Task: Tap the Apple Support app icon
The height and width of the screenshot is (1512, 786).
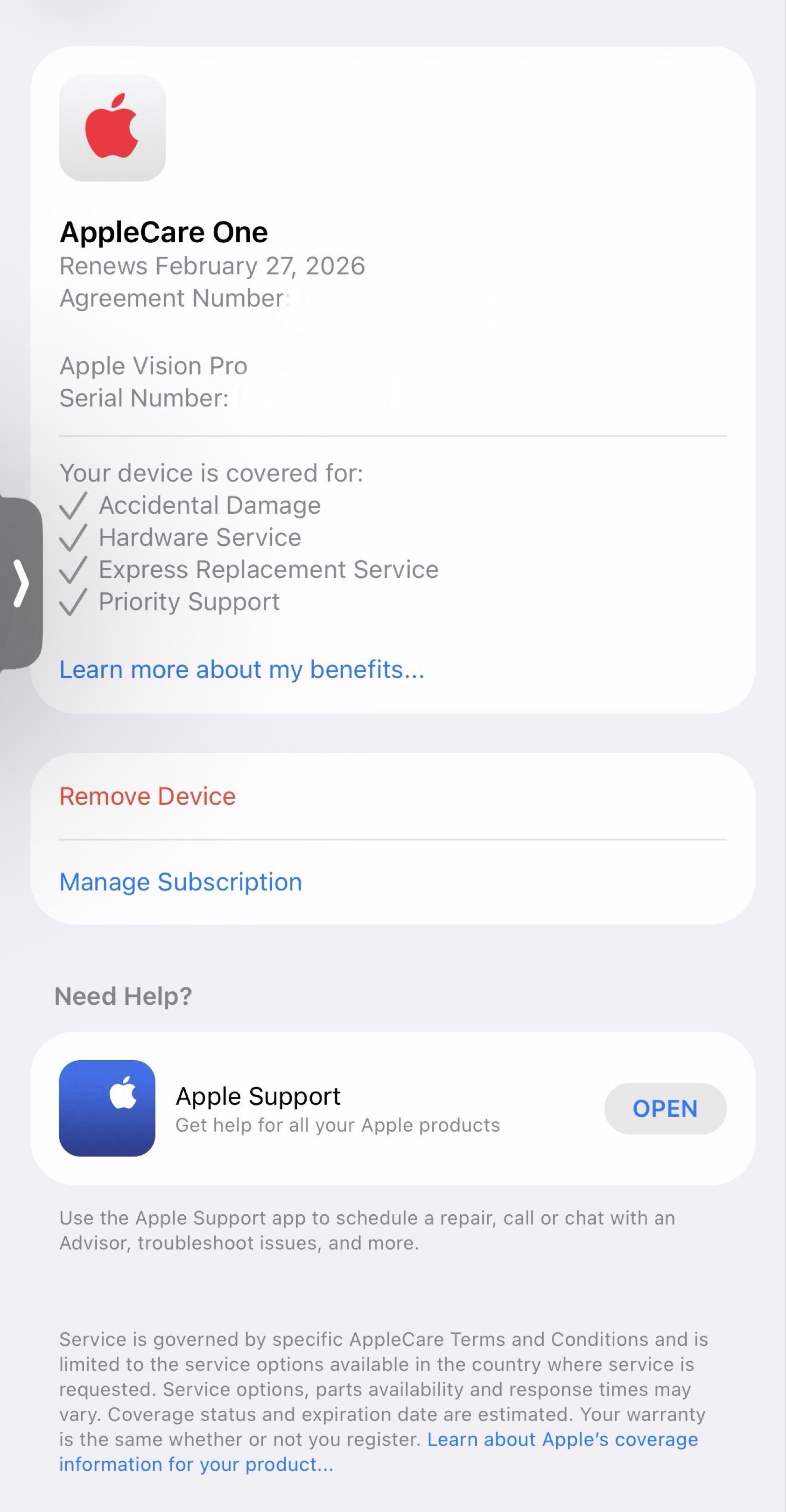Action: click(x=107, y=1109)
